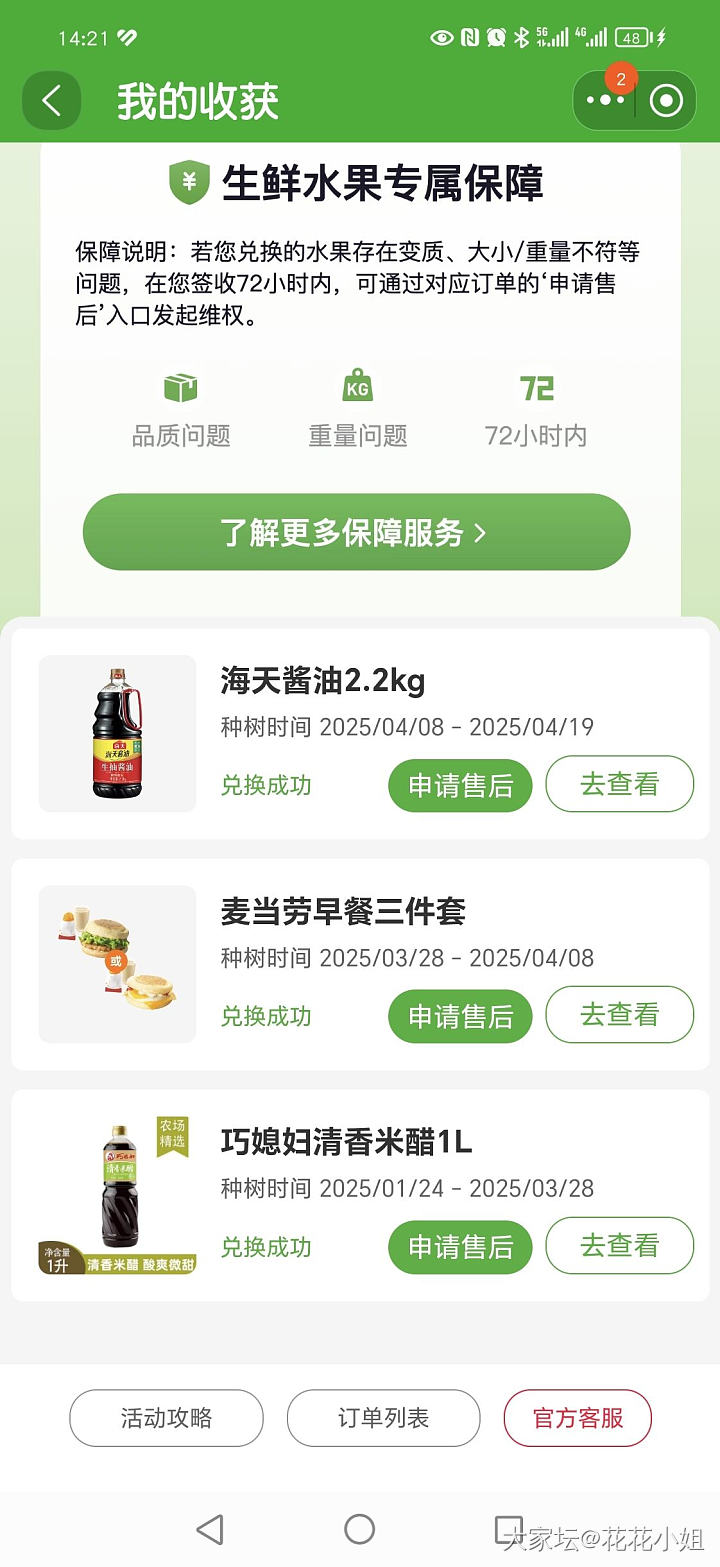Contact 官方客服 support
The width and height of the screenshot is (720, 1567).
coord(577,1418)
